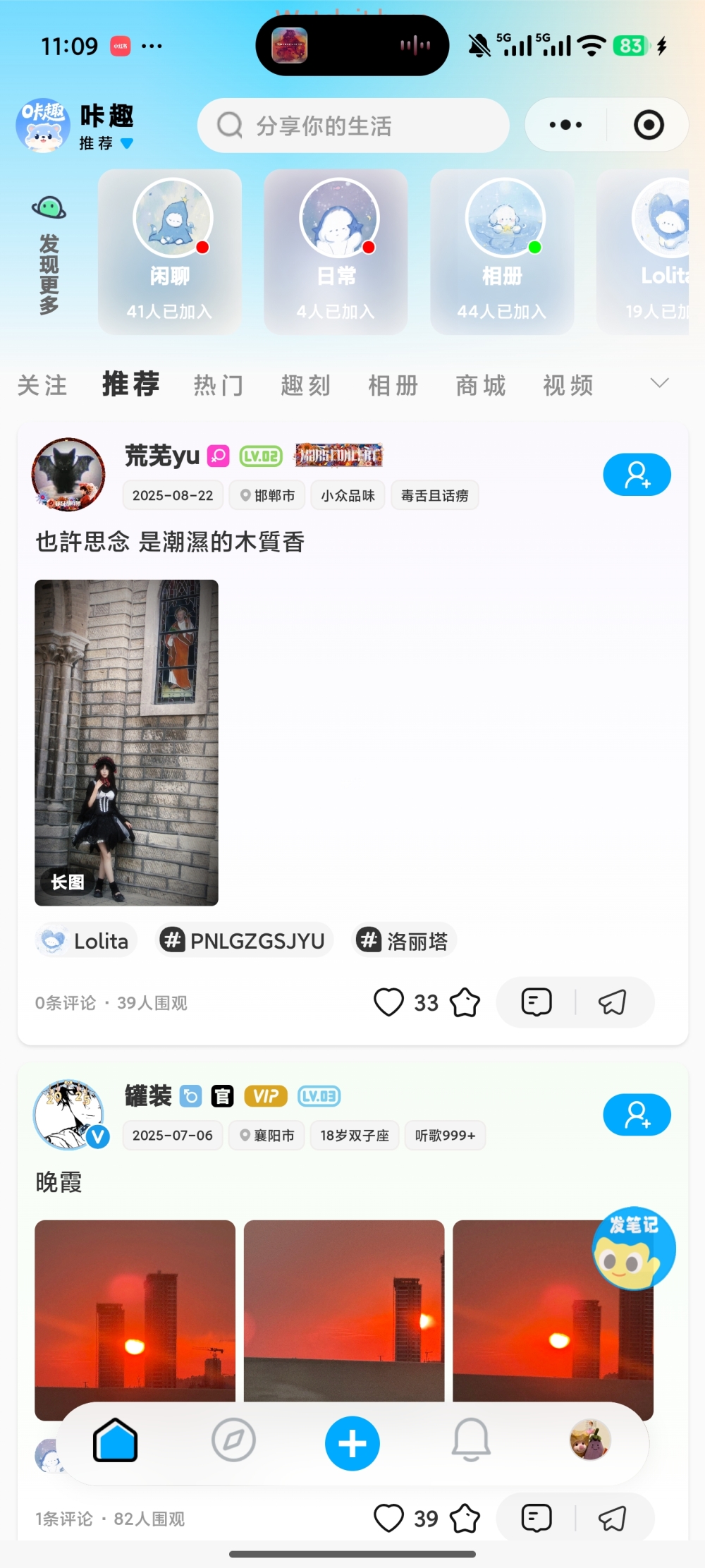Close the mini program with the circle button
This screenshot has width=705, height=1568.
point(649,125)
